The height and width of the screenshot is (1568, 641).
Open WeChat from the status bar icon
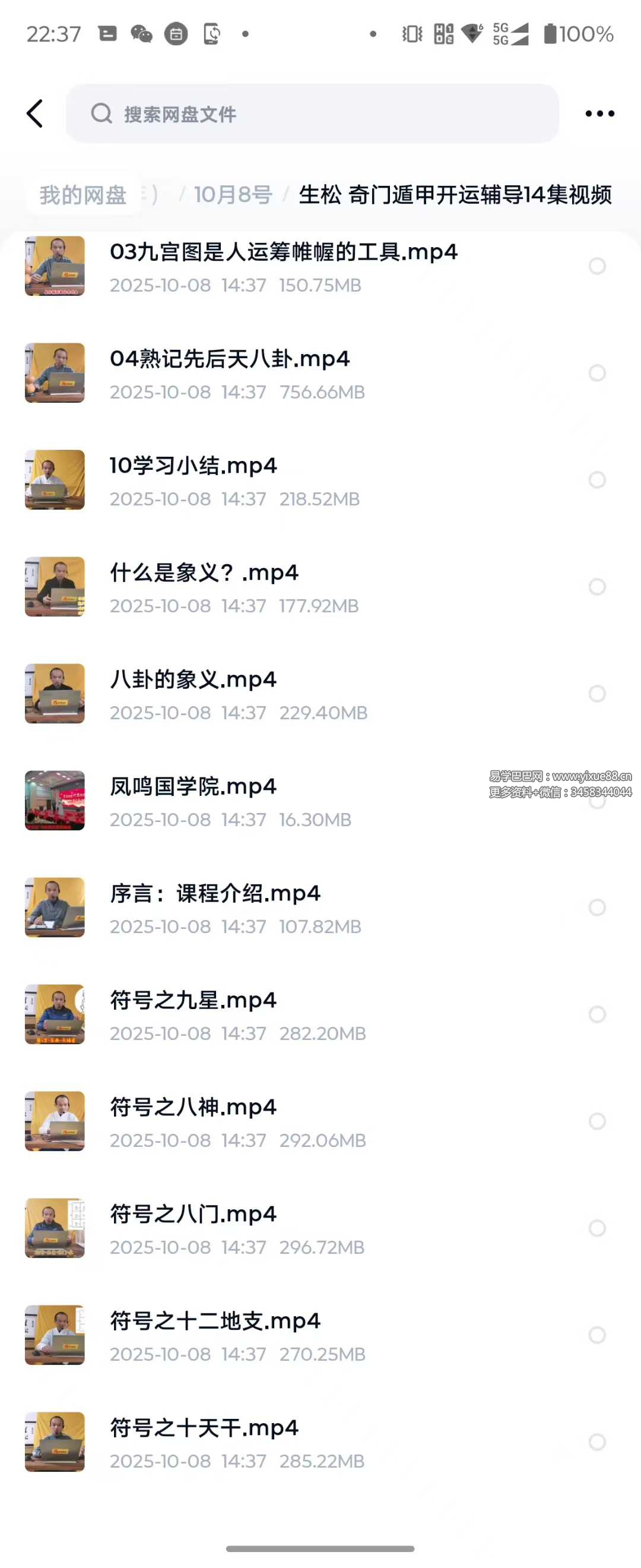click(142, 34)
